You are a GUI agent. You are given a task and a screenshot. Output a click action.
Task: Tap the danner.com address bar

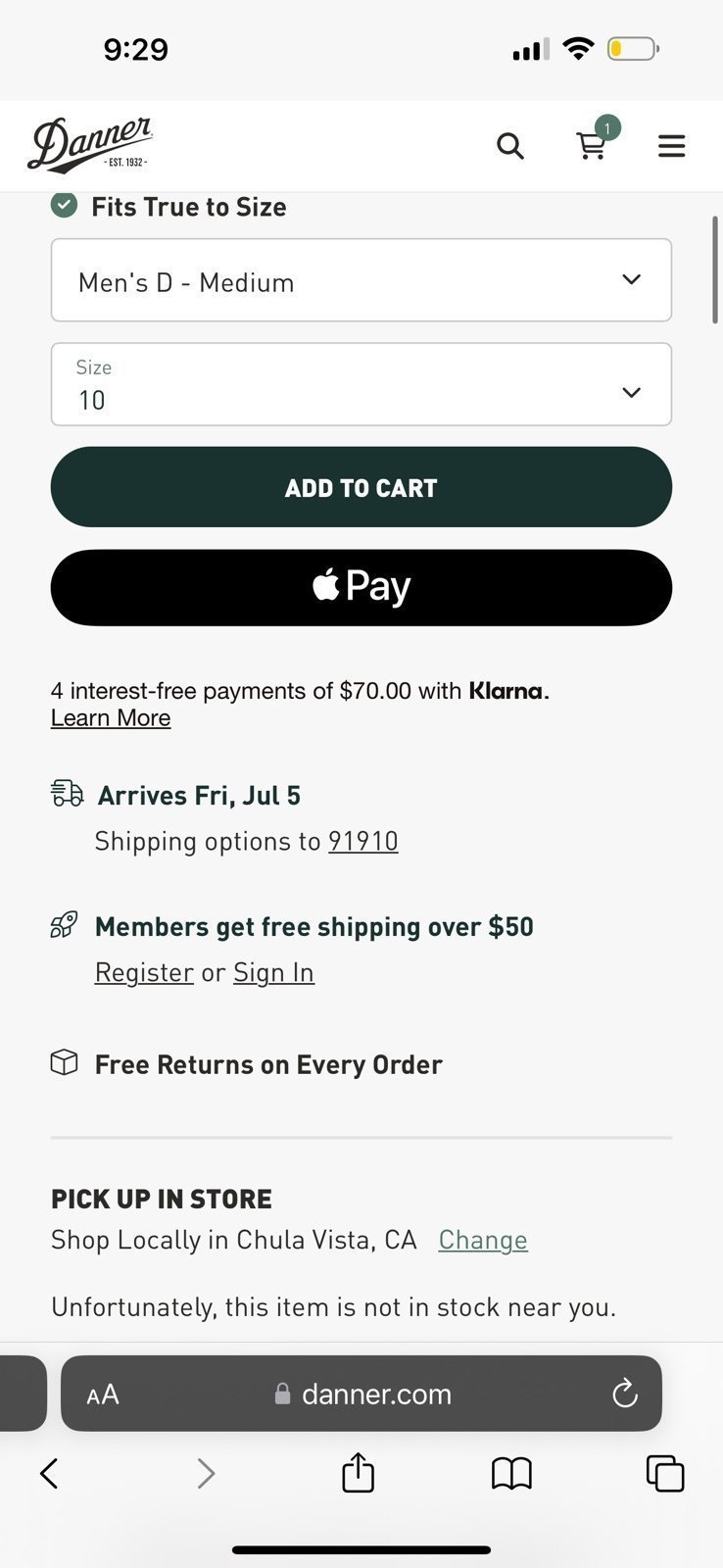coord(361,1394)
